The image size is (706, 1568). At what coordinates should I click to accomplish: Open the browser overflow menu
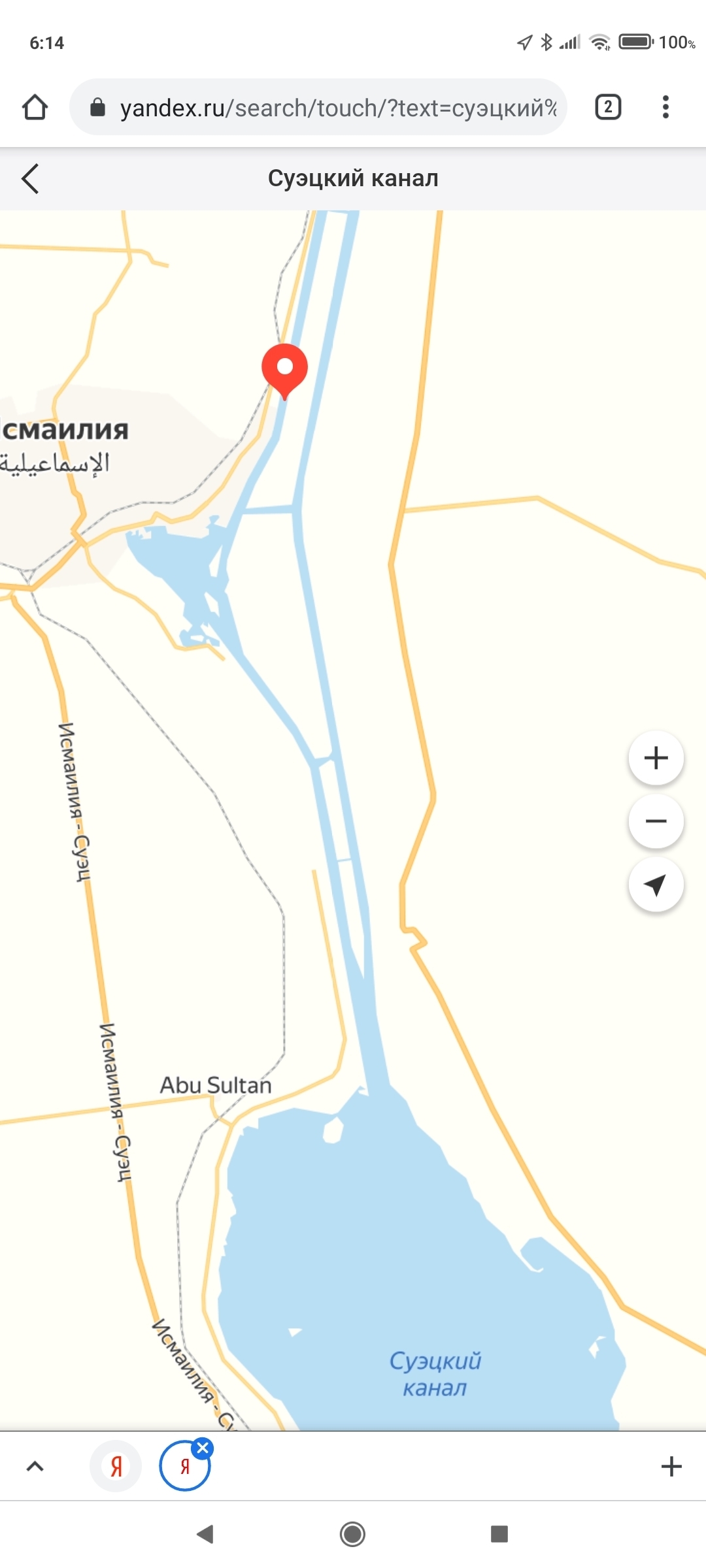point(665,107)
